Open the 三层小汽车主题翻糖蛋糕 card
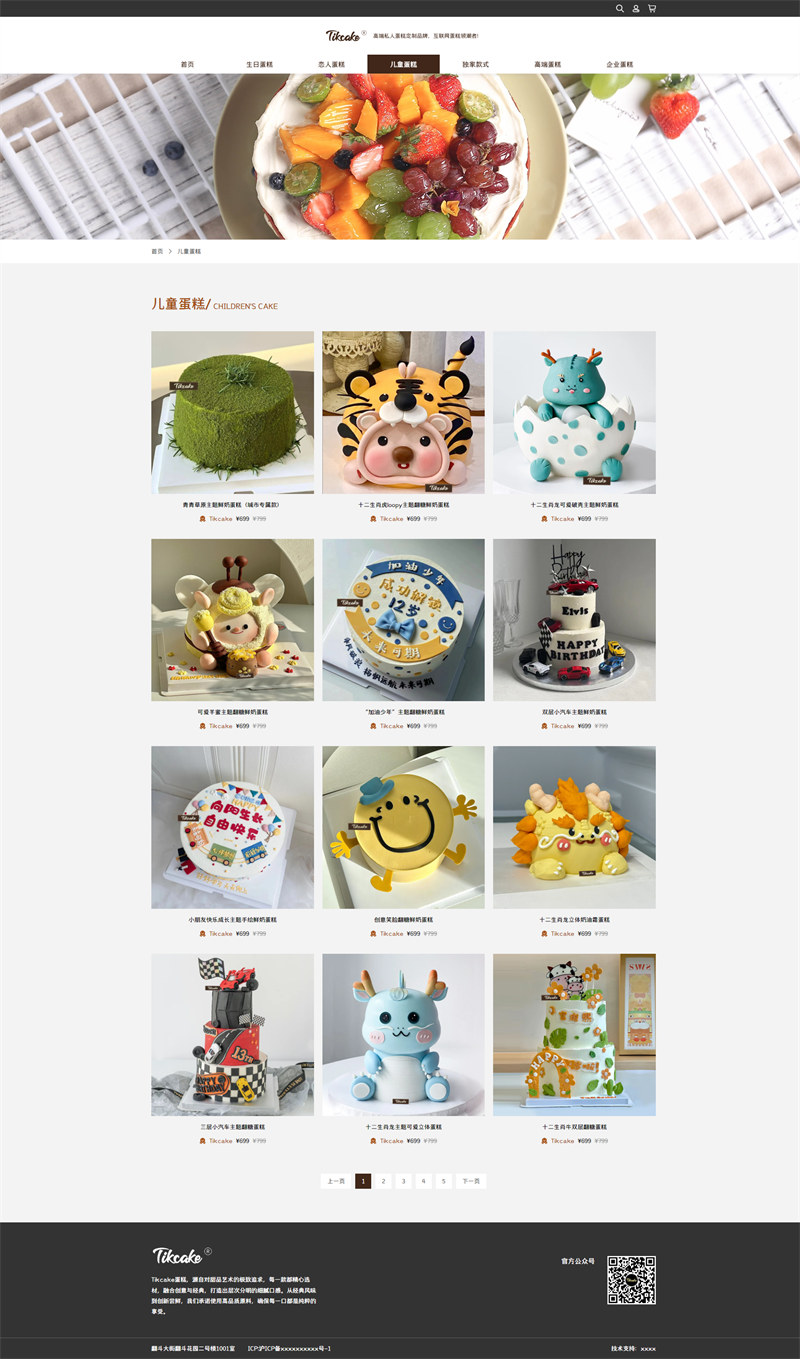800x1359 pixels. 232,1050
